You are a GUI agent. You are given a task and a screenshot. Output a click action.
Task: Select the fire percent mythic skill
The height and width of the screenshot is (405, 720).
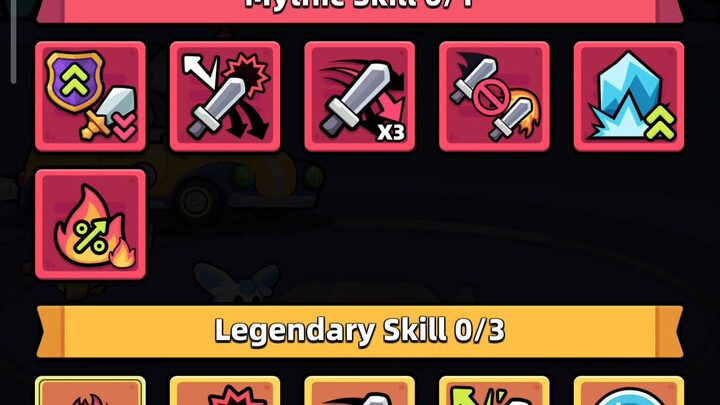click(x=90, y=224)
